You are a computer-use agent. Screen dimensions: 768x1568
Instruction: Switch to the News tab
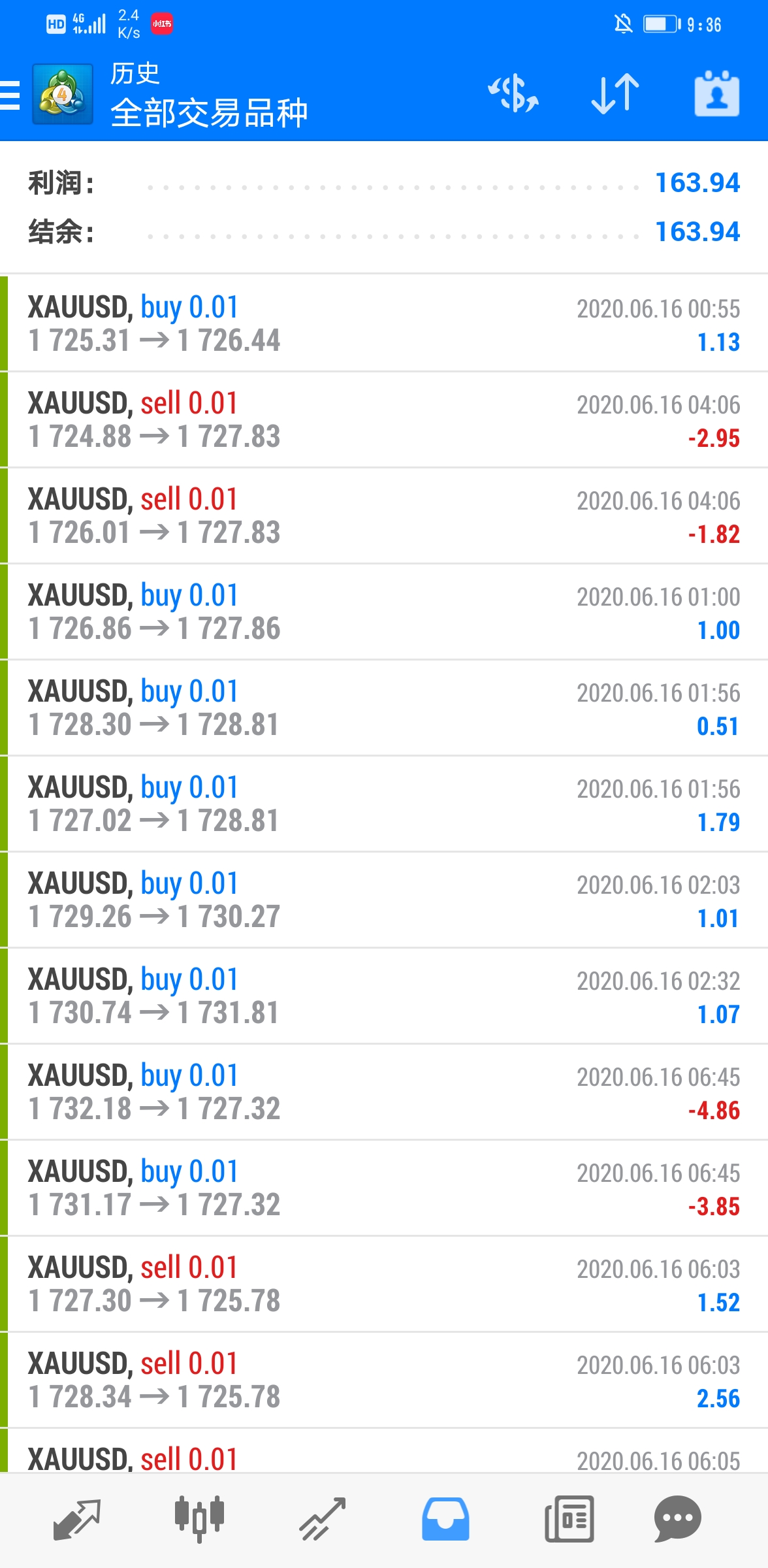point(569,1520)
